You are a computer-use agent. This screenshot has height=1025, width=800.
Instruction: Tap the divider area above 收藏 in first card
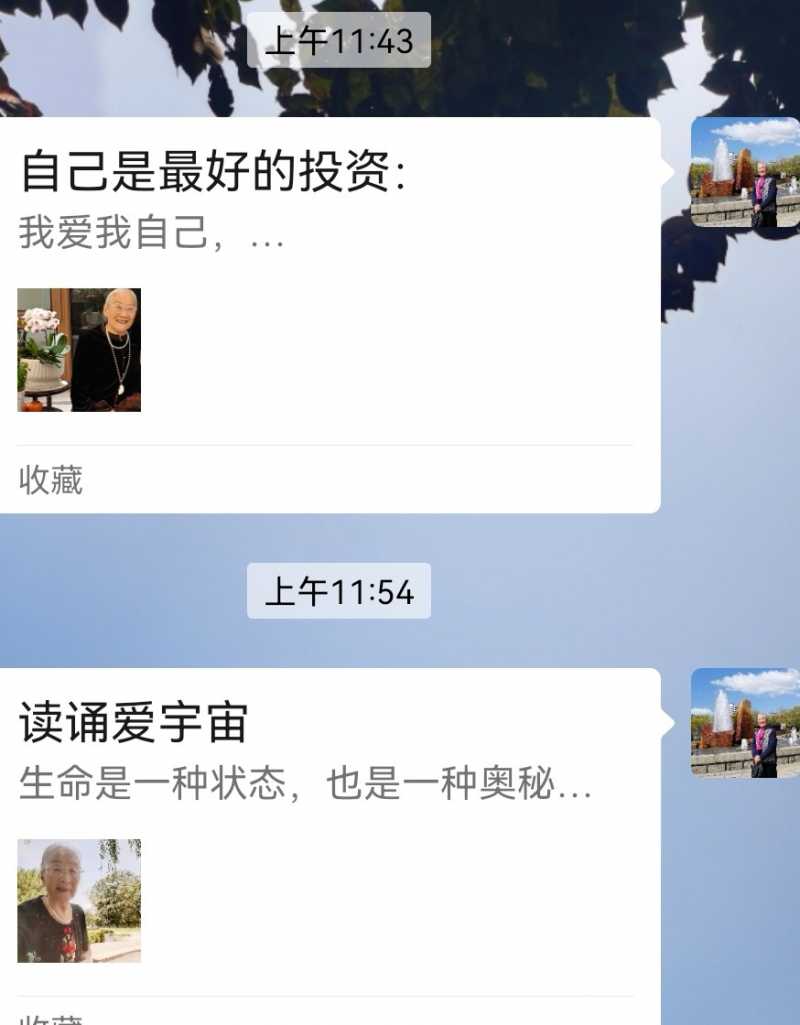click(x=330, y=443)
